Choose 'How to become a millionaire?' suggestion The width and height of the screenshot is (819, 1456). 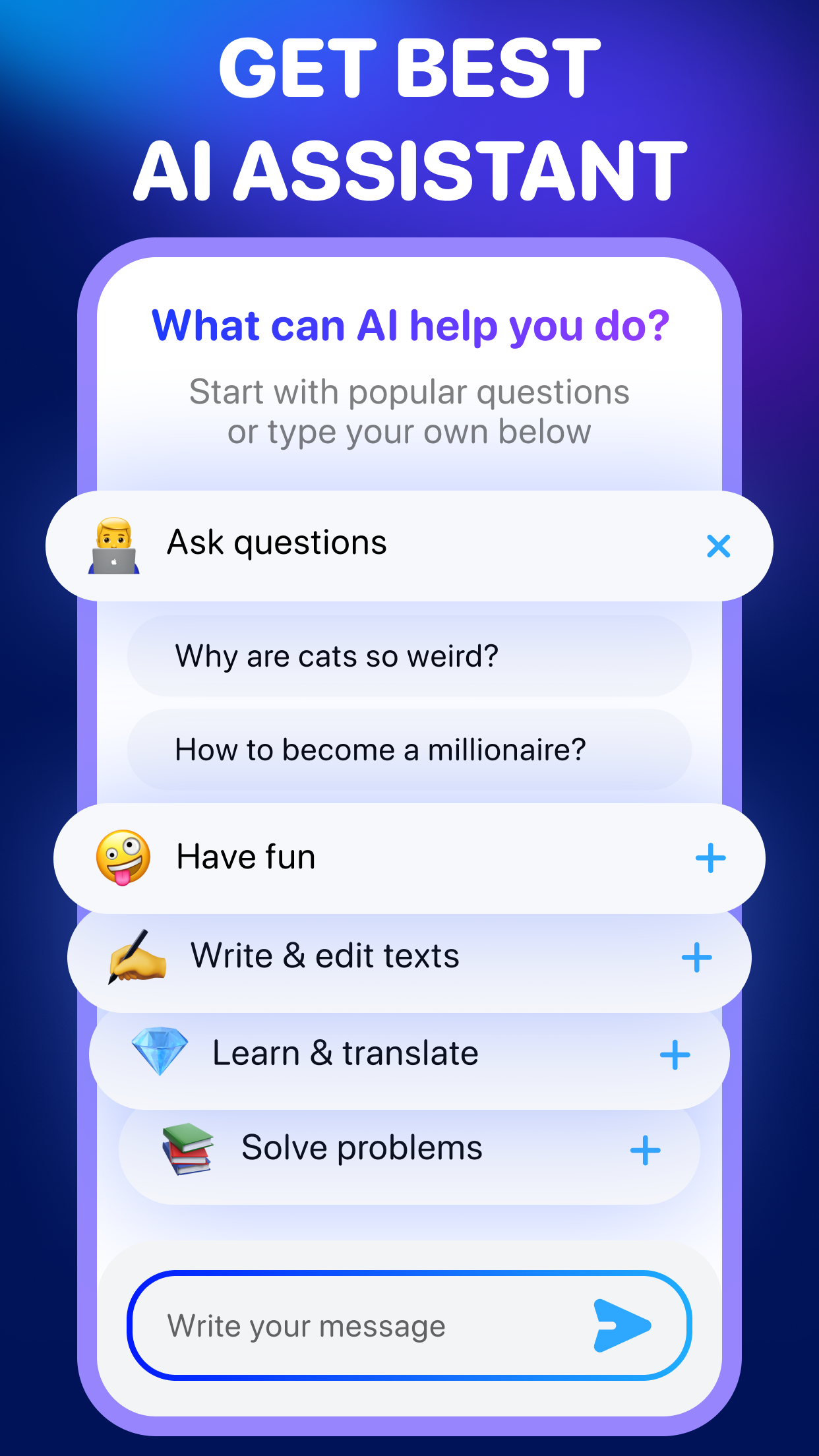[408, 748]
